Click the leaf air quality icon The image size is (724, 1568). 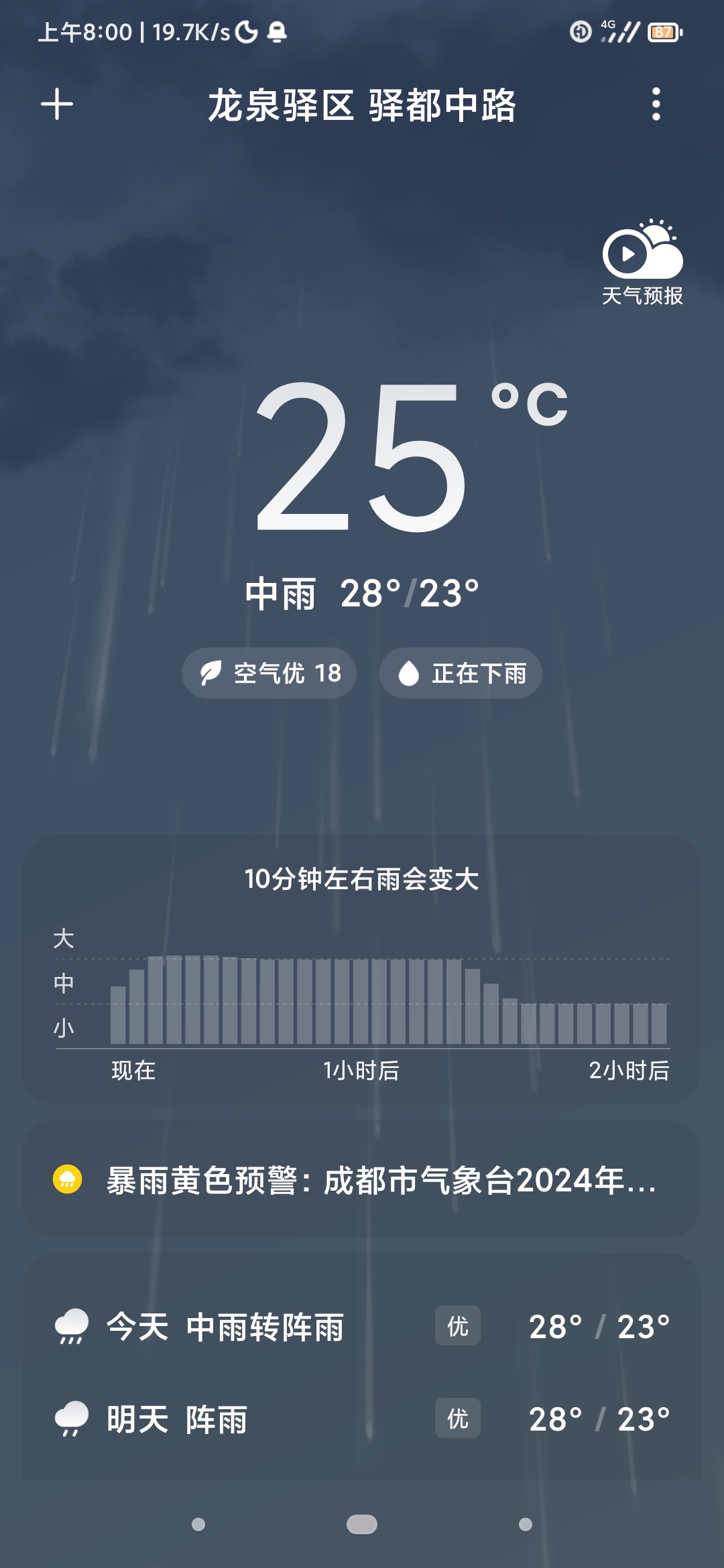point(210,673)
